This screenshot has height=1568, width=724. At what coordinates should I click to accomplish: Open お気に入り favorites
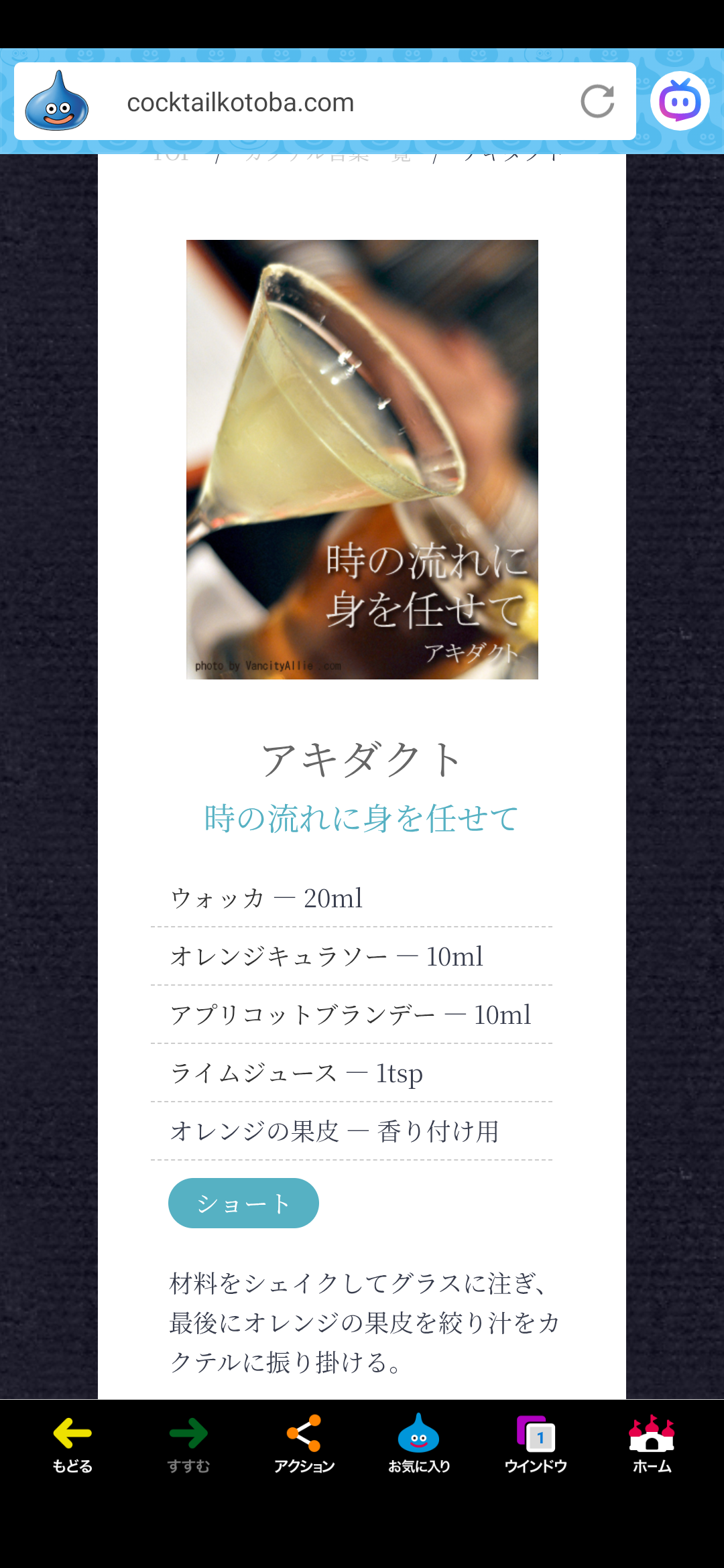[x=419, y=1444]
